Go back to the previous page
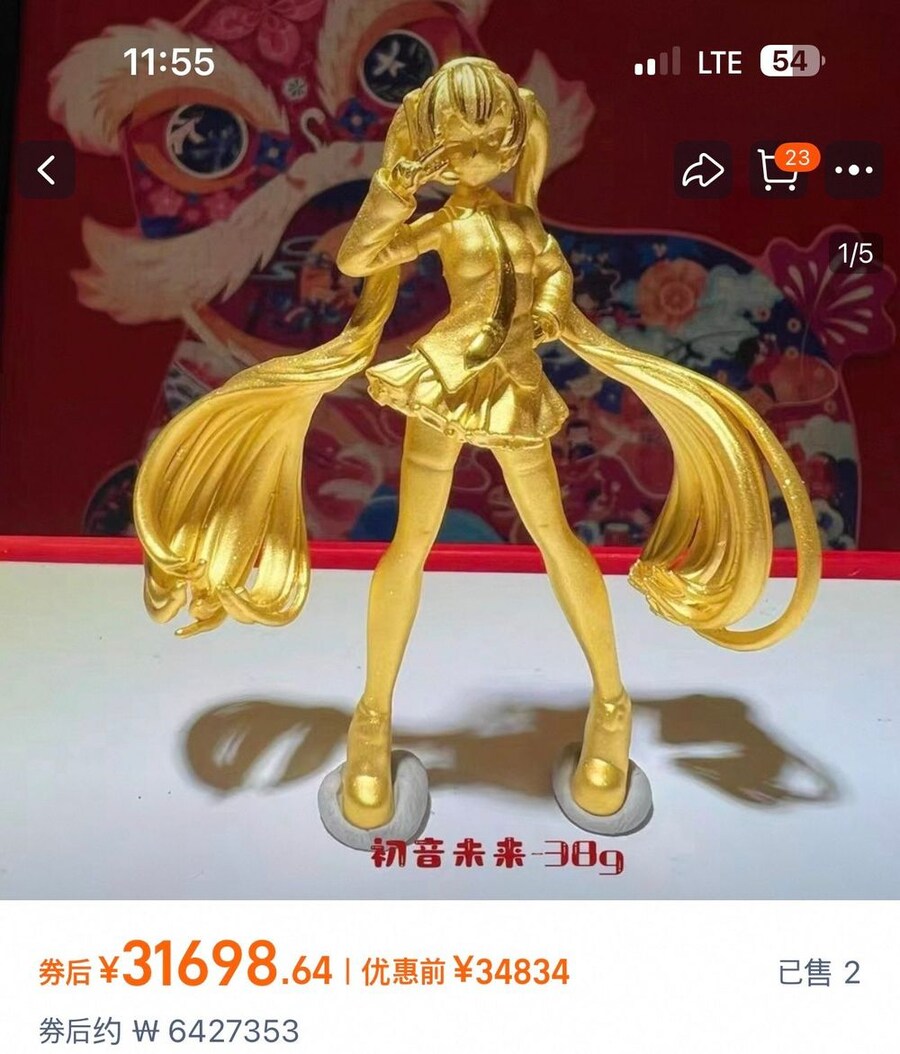Screen dimensions: 900x1054 (x=46, y=170)
